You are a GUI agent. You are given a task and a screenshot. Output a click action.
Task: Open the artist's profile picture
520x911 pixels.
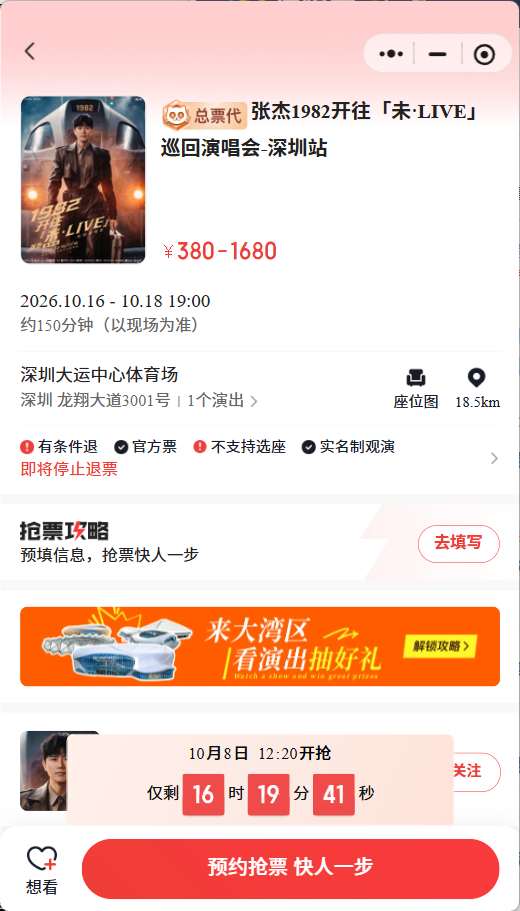44,770
